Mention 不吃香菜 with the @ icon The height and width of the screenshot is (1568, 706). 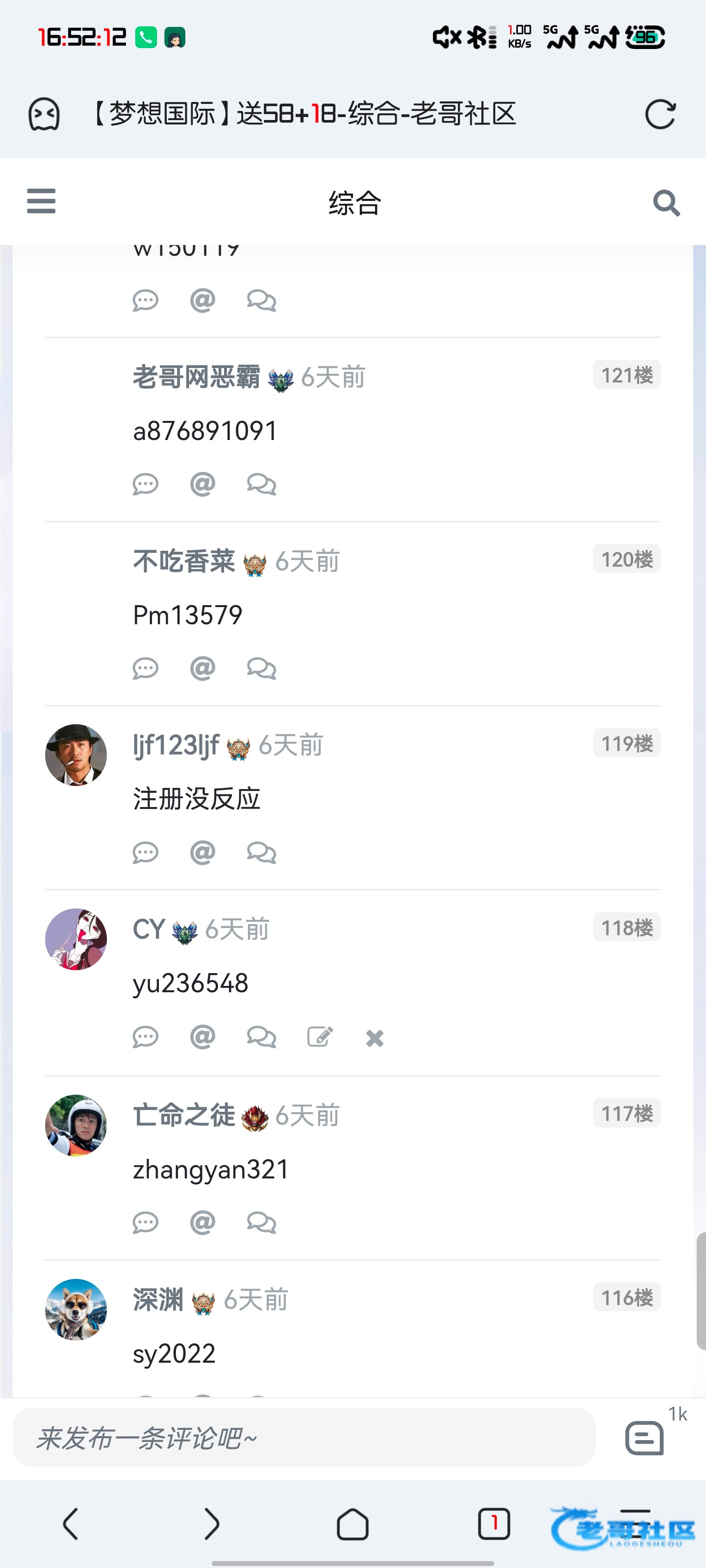pos(202,668)
